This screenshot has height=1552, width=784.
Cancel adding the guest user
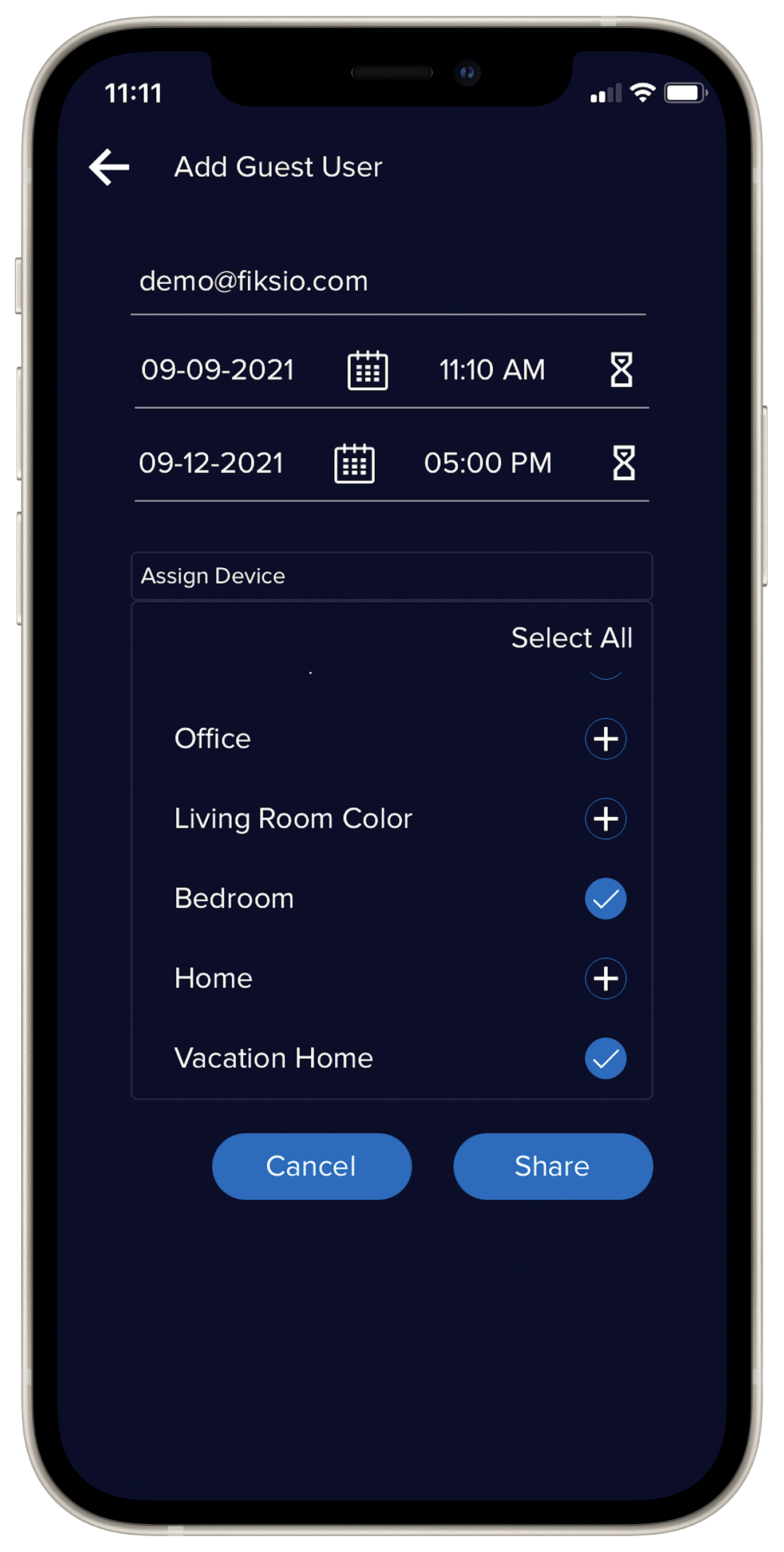point(311,1166)
